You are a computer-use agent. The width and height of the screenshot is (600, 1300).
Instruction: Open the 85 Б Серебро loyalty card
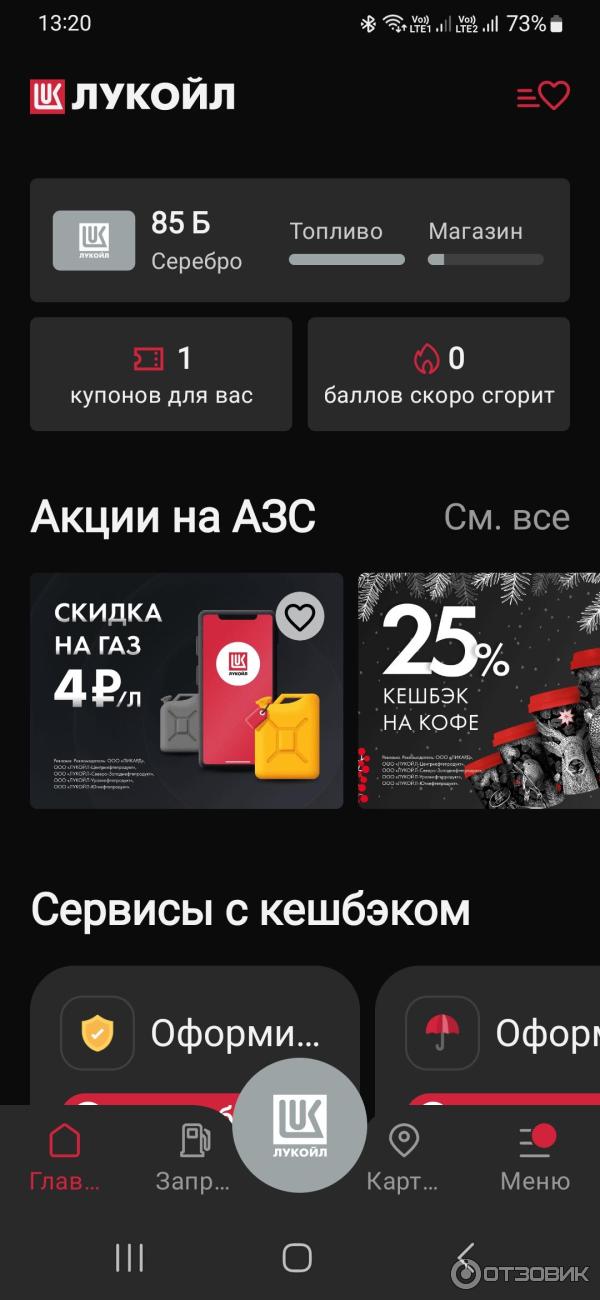(x=299, y=240)
